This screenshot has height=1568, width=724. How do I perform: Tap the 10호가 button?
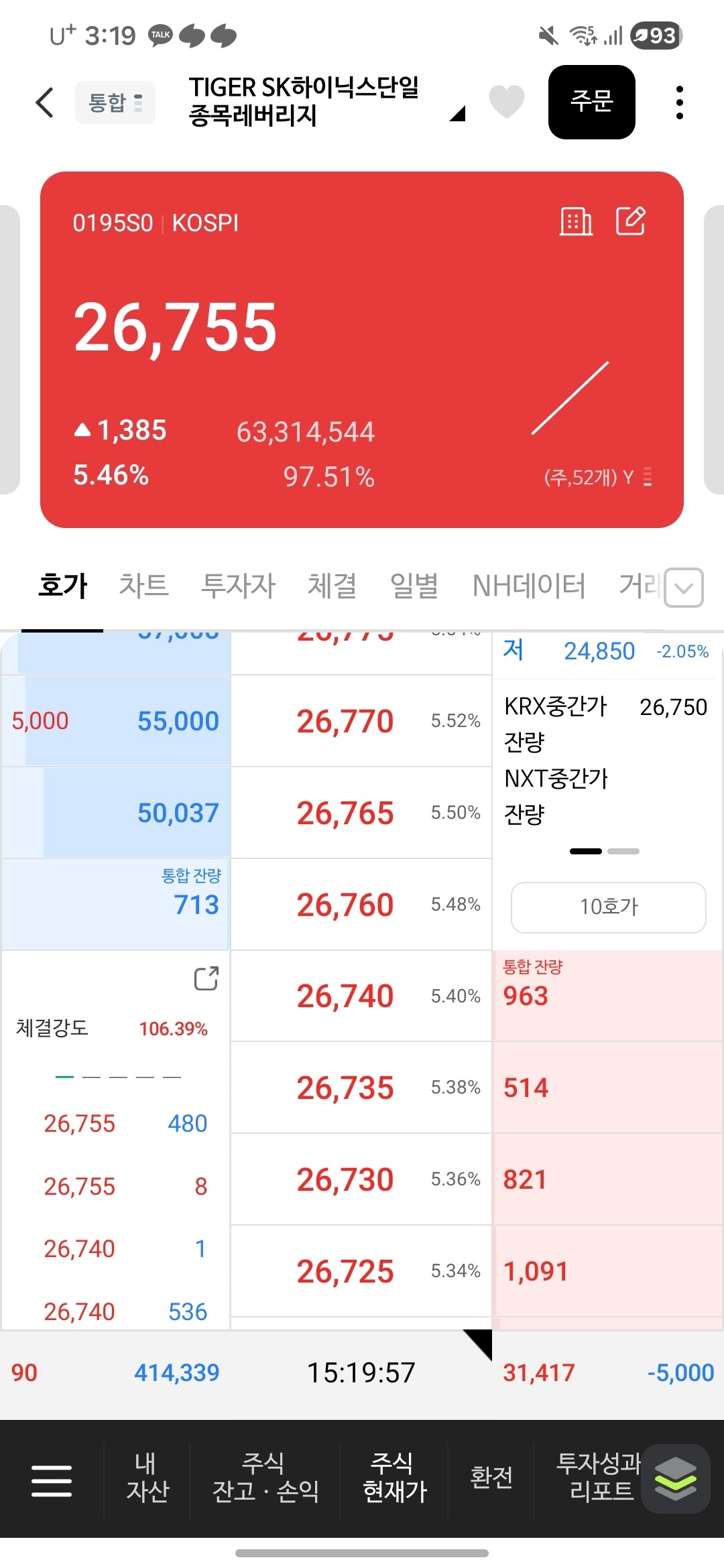pyautogui.click(x=609, y=907)
